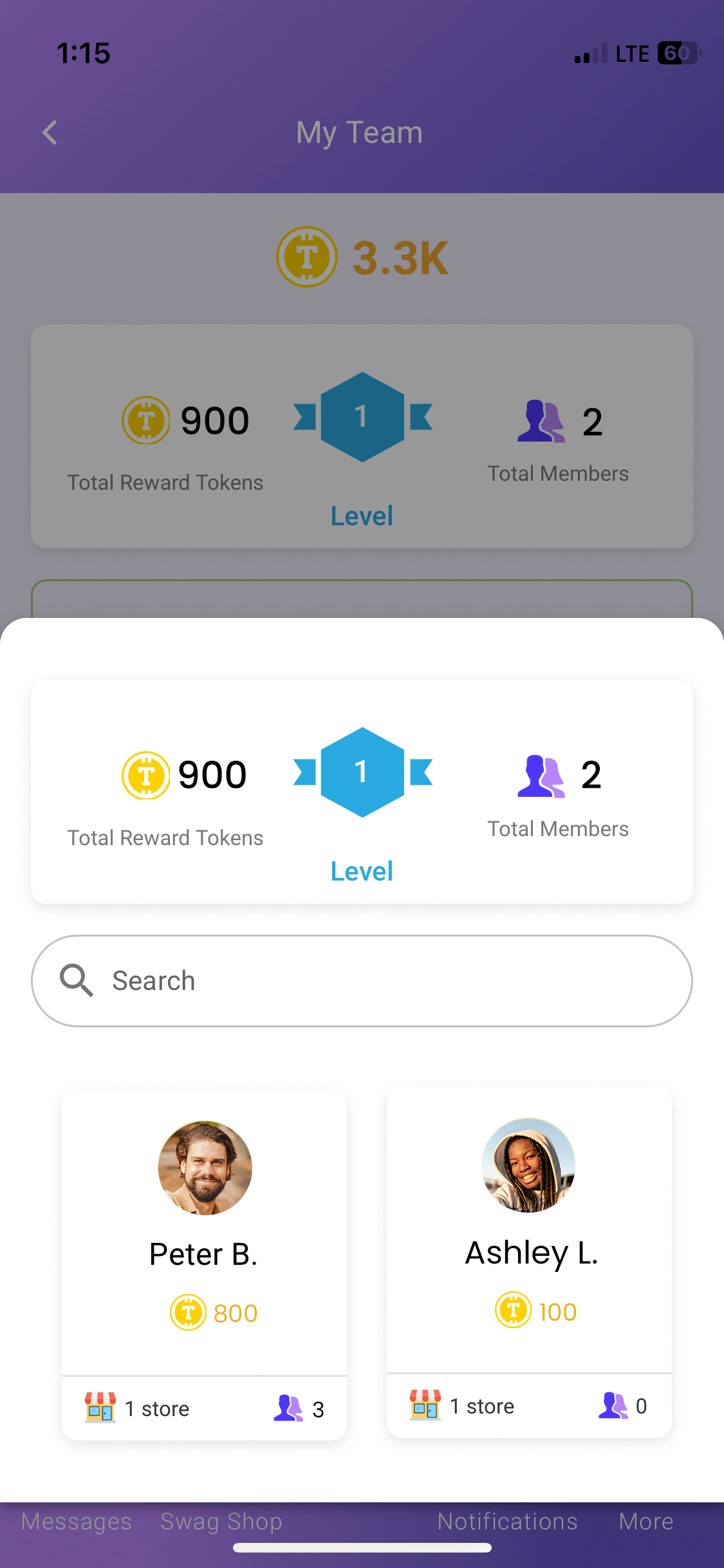The image size is (724, 1568).
Task: Go back from My Team
Action: (50, 133)
